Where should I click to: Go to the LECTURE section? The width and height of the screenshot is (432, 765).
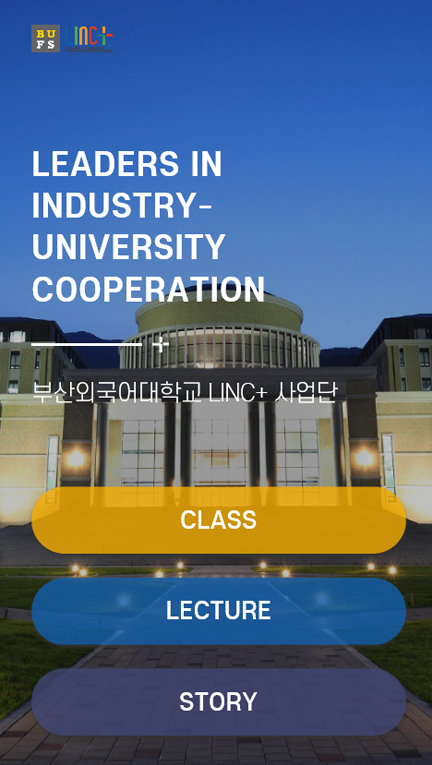pos(218,611)
